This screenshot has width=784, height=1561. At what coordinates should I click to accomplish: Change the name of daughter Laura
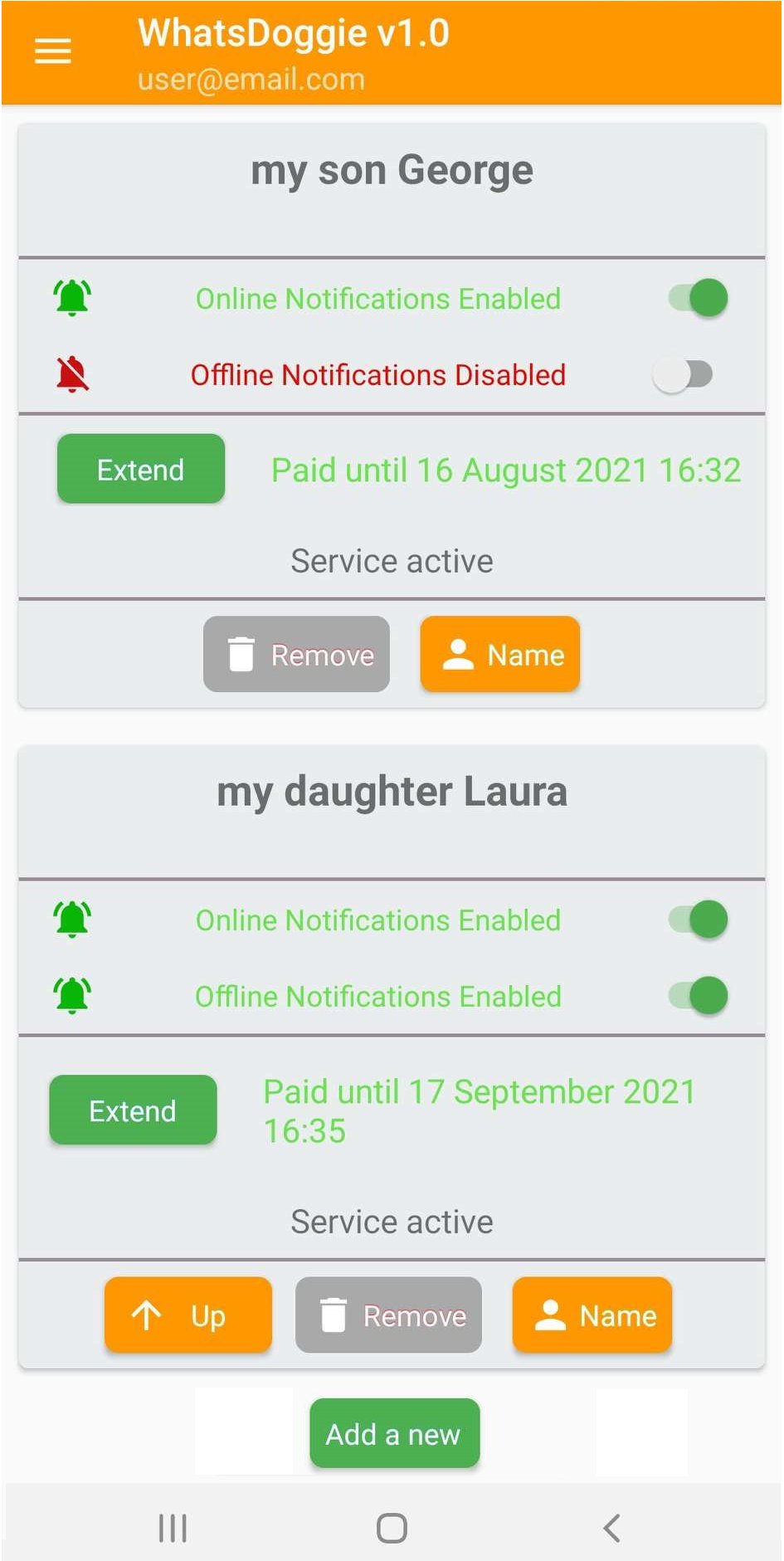pyautogui.click(x=592, y=1315)
